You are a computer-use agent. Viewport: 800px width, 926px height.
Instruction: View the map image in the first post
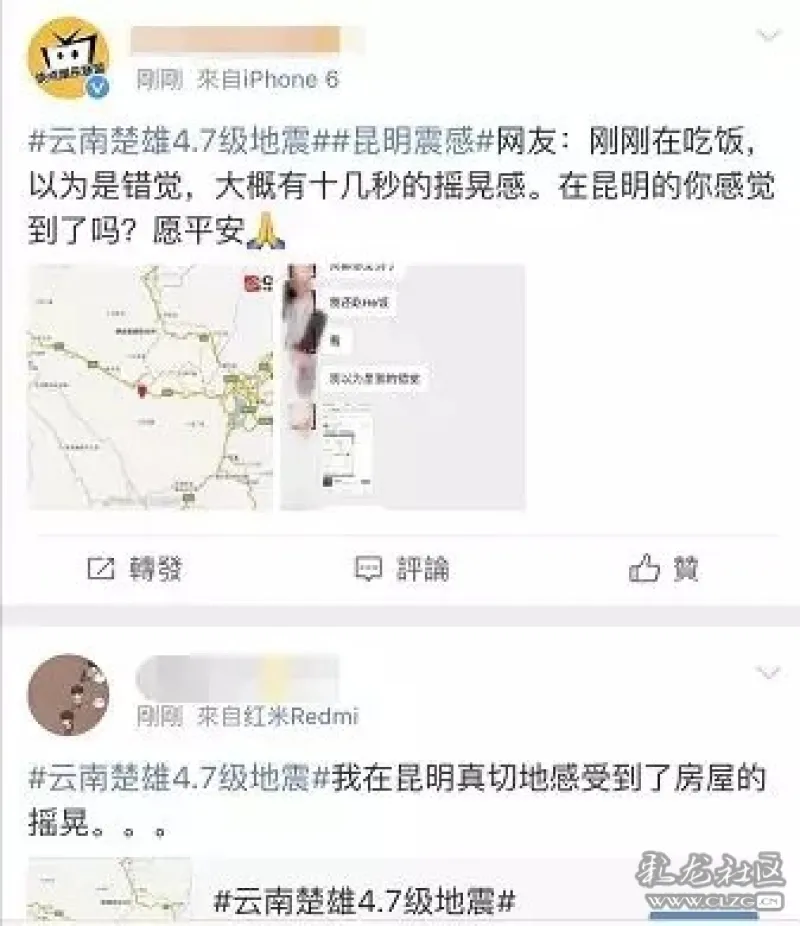click(150, 386)
